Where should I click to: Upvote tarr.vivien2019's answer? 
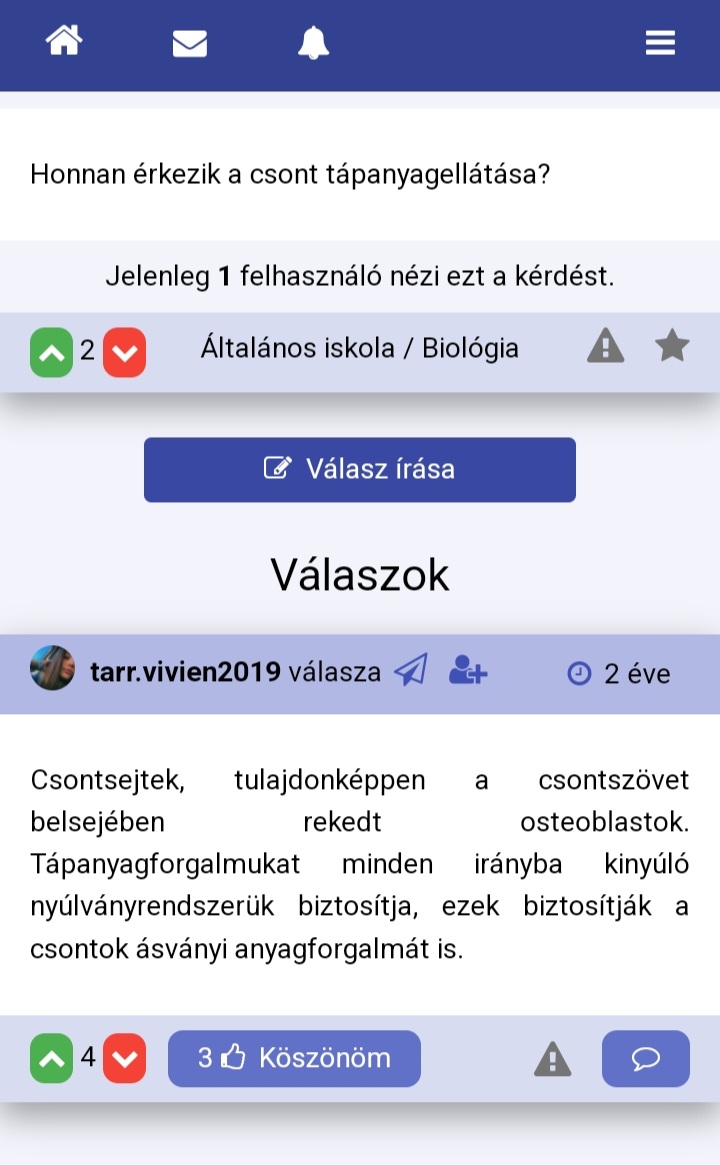tap(52, 1059)
